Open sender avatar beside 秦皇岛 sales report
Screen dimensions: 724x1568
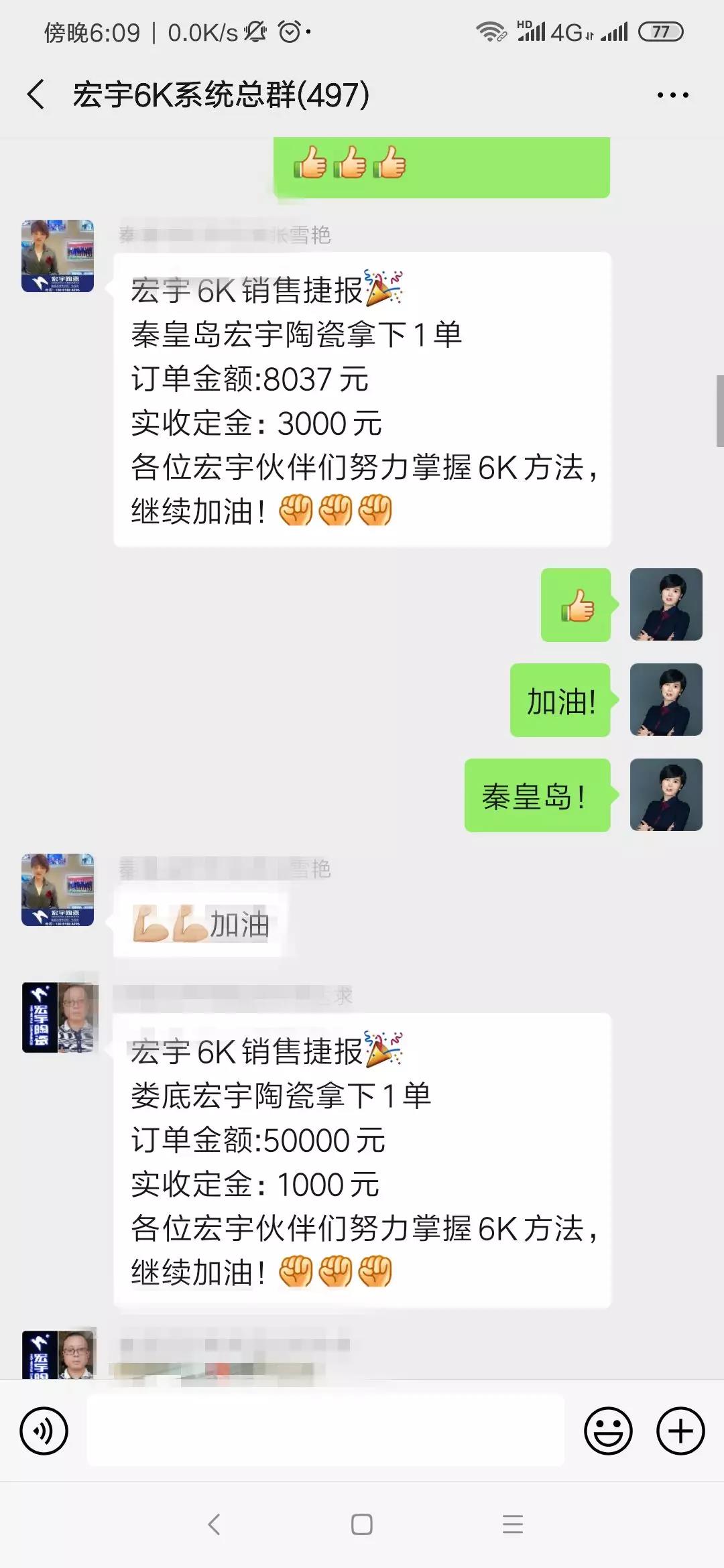[x=58, y=256]
